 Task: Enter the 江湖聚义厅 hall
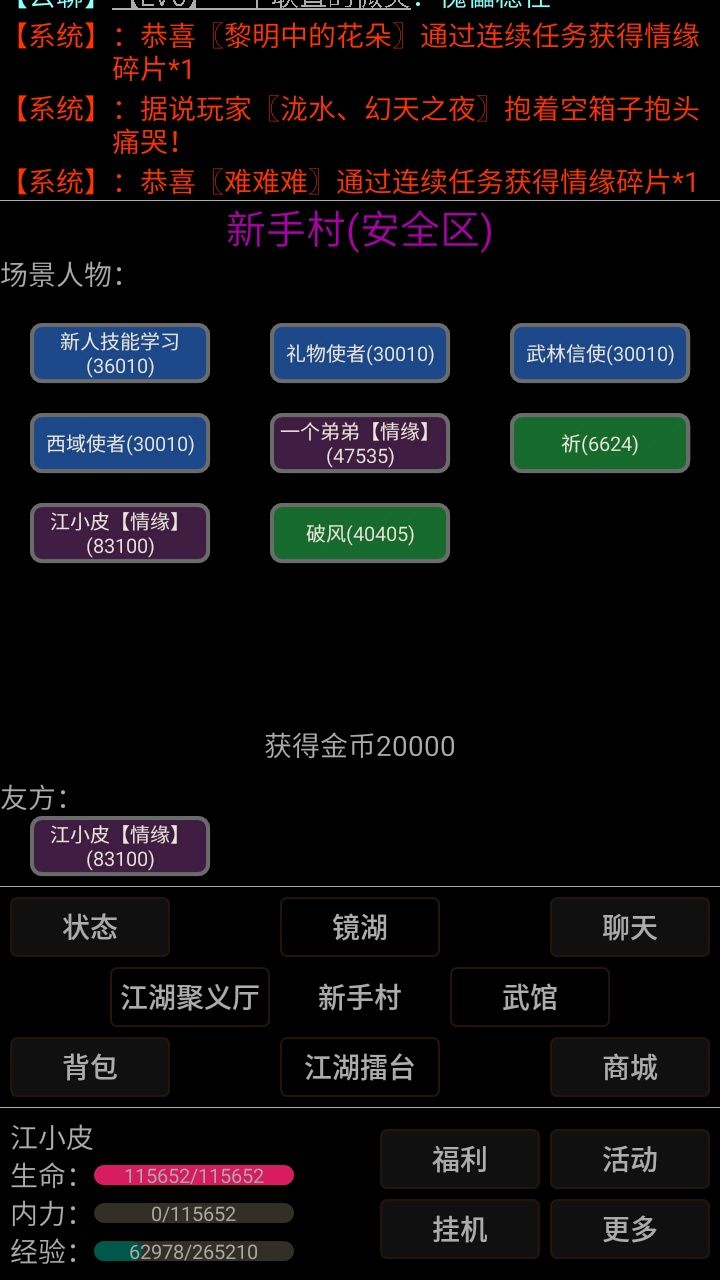(x=189, y=997)
